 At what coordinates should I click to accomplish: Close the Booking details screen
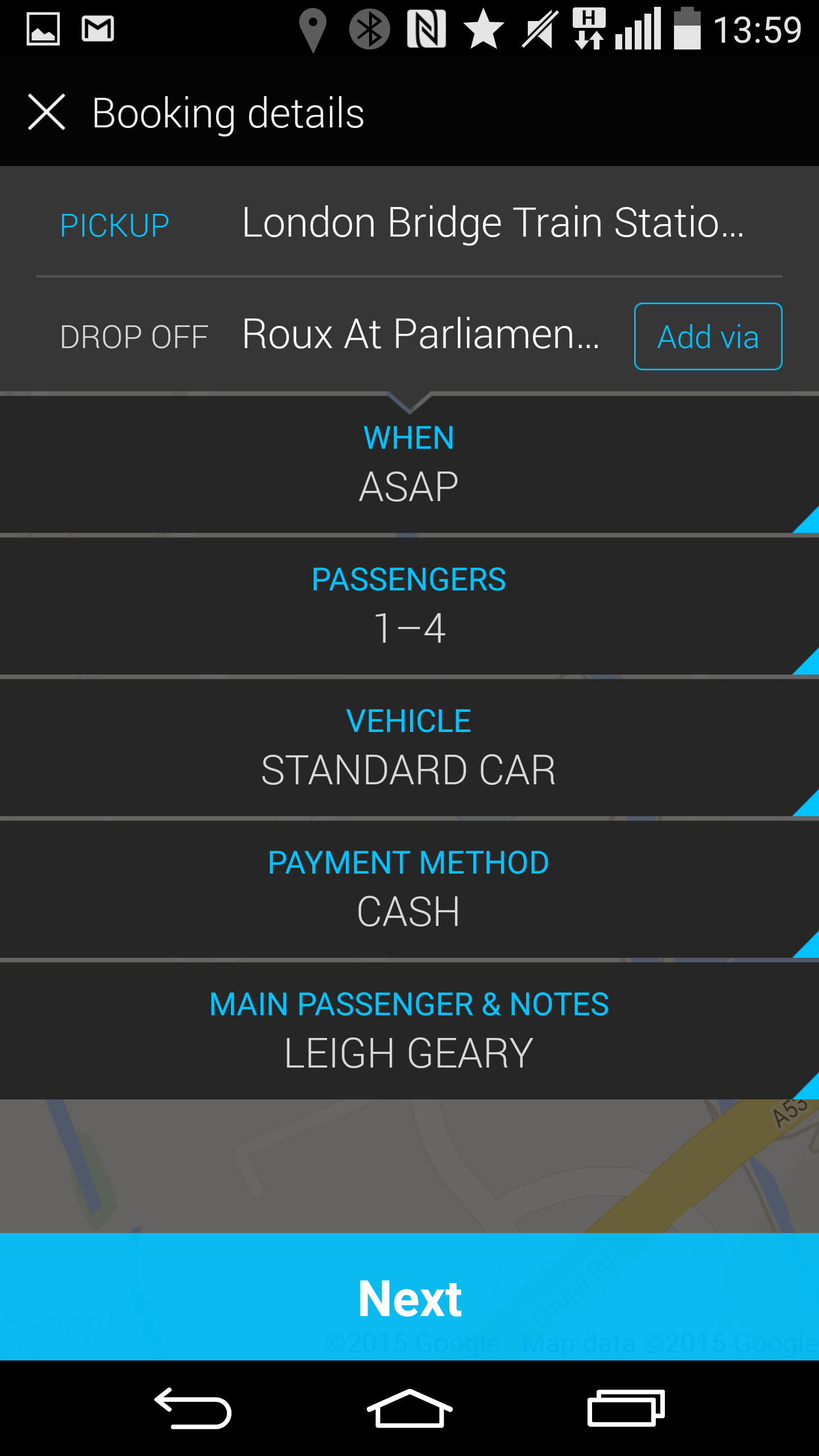pyautogui.click(x=47, y=112)
